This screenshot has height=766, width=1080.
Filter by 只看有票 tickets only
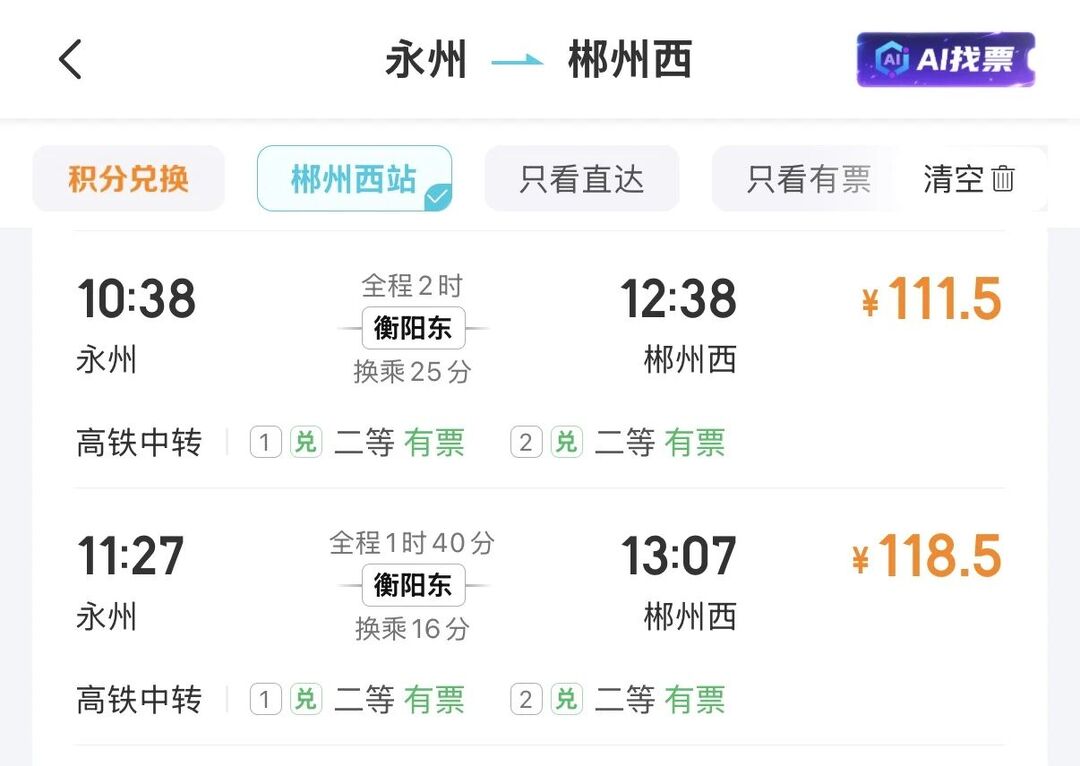click(x=806, y=179)
